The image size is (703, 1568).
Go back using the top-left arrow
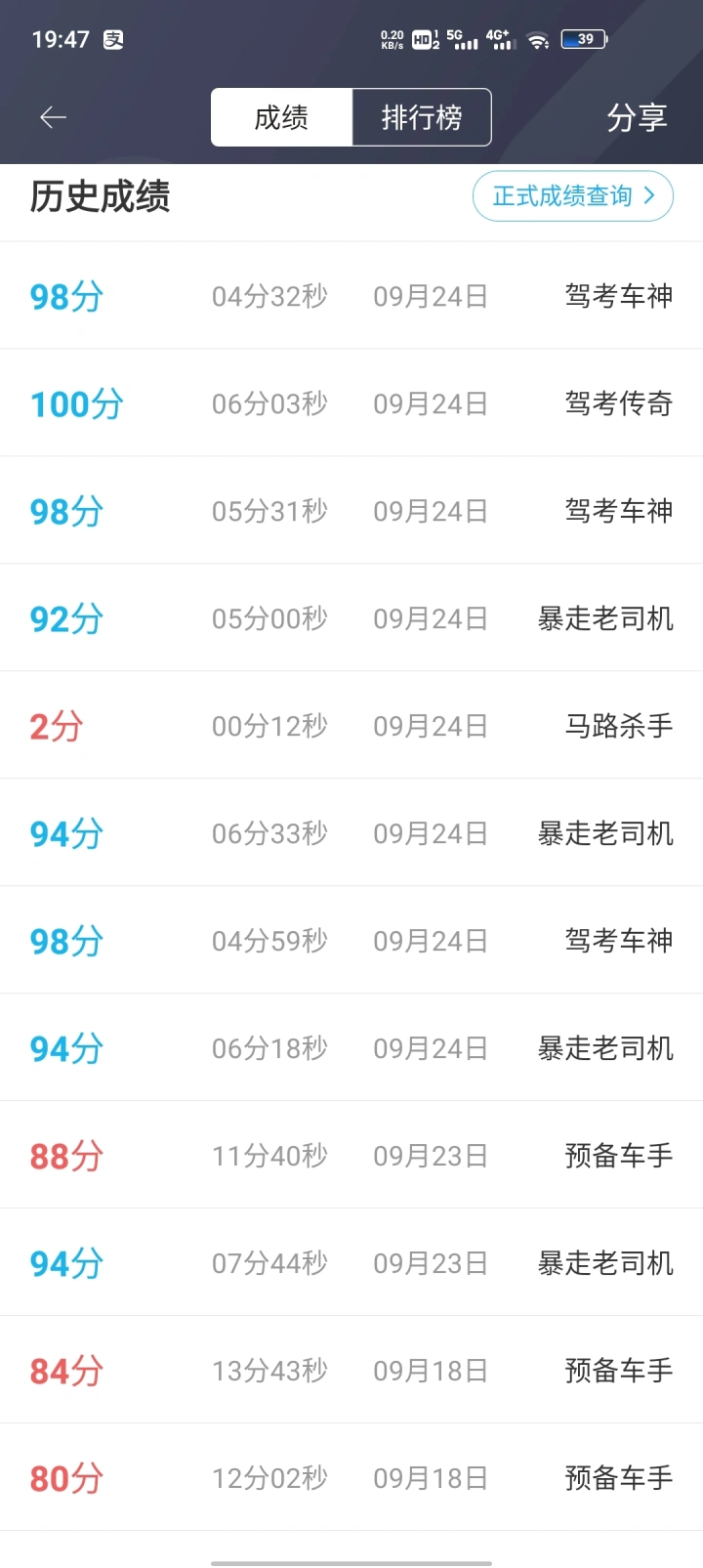[x=53, y=118]
